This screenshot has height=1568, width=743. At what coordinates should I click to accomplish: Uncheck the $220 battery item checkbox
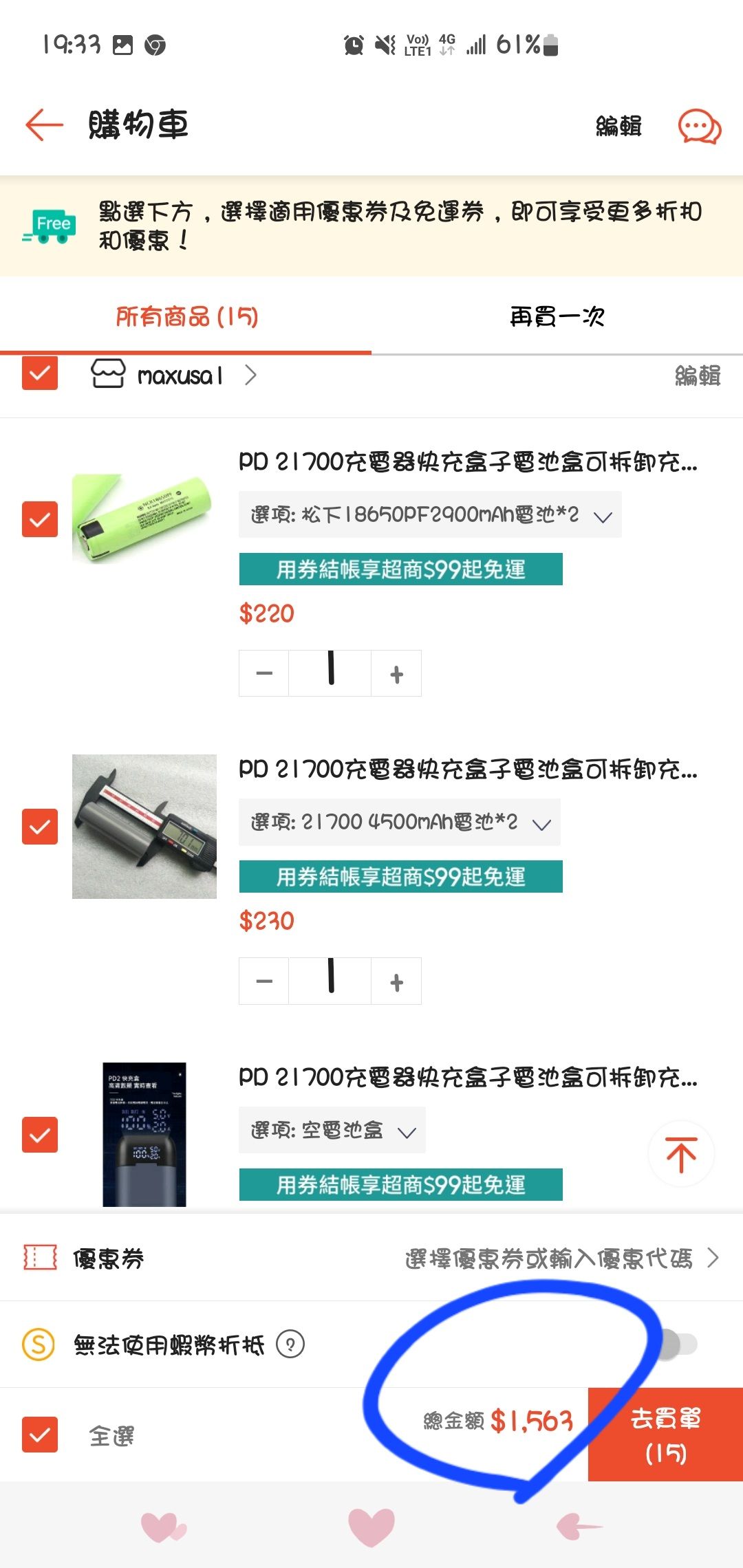coord(40,519)
